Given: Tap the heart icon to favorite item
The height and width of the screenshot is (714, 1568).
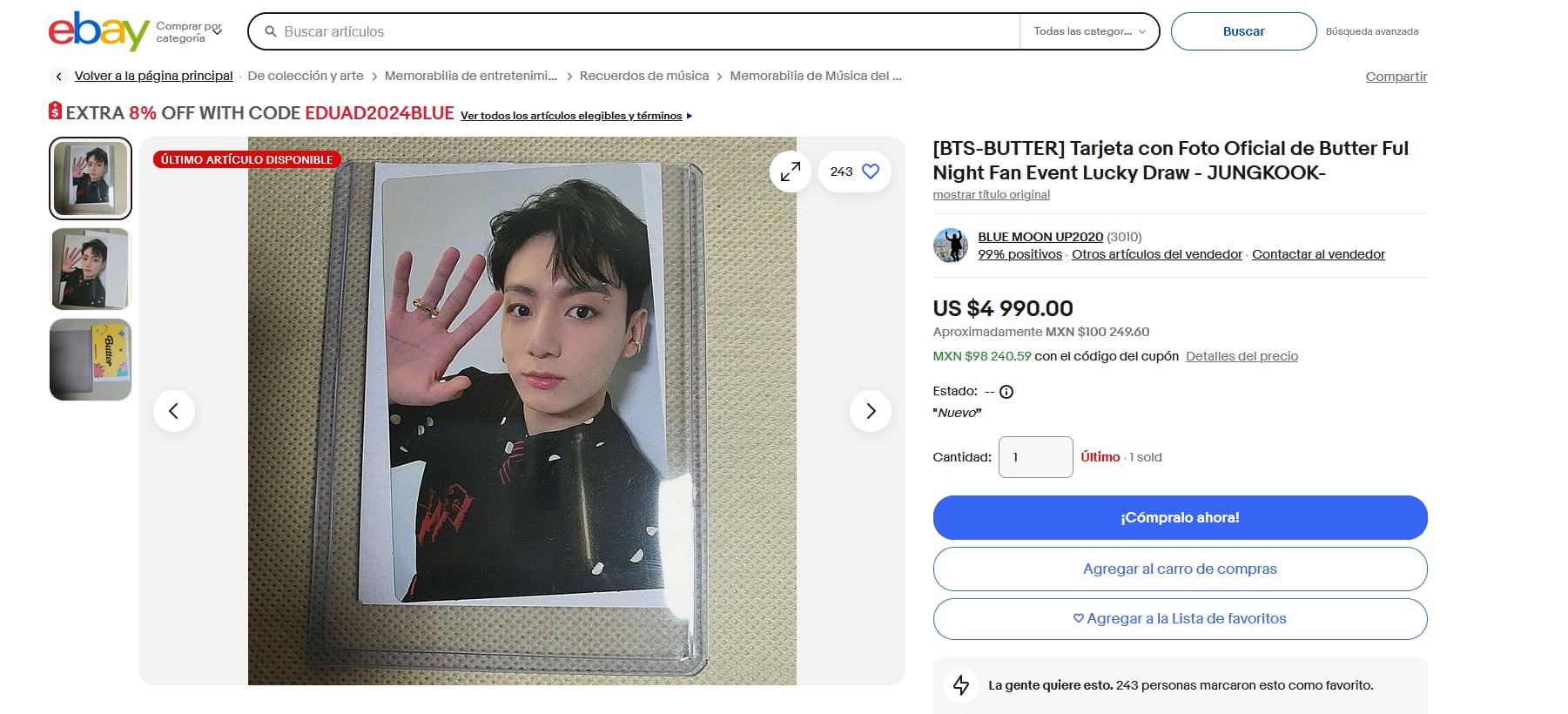Looking at the screenshot, I should (x=870, y=172).
